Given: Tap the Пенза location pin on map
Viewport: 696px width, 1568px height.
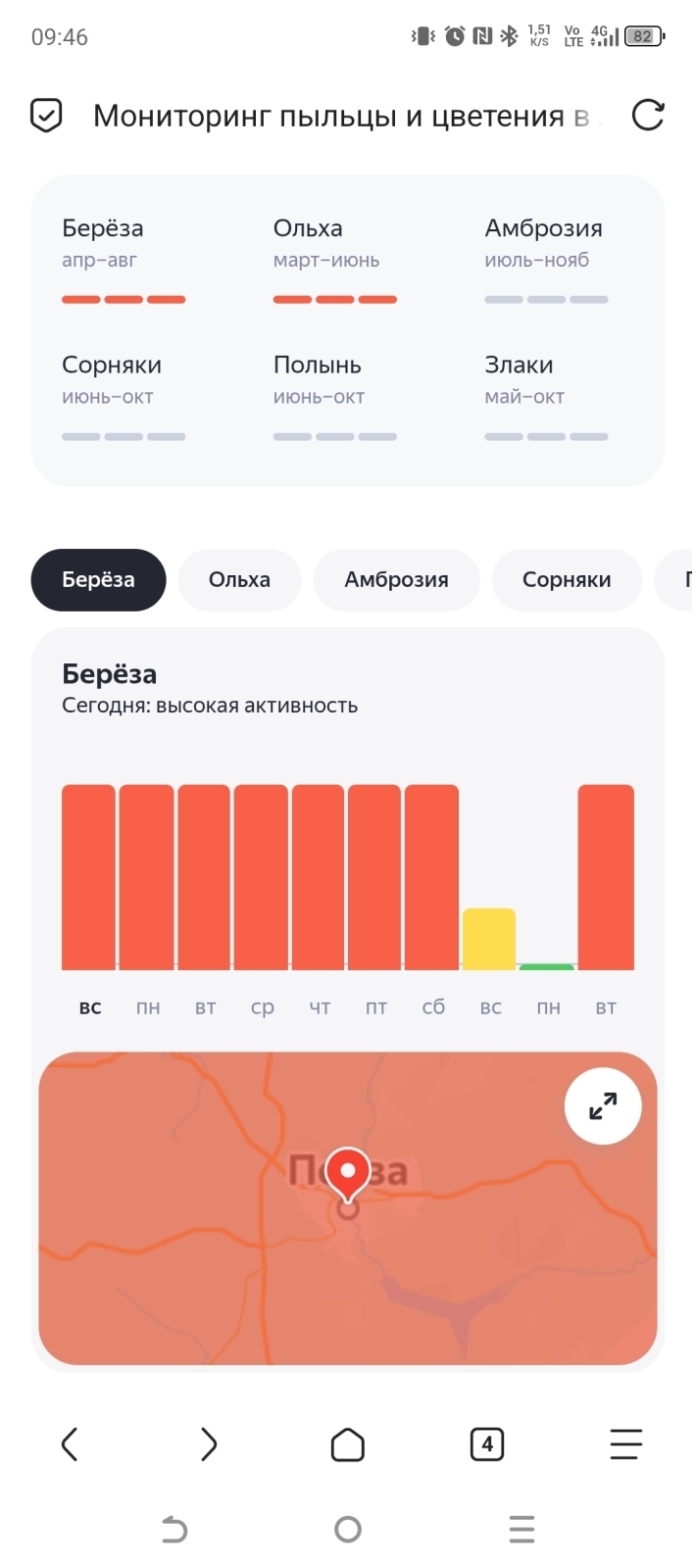Looking at the screenshot, I should (x=347, y=1173).
